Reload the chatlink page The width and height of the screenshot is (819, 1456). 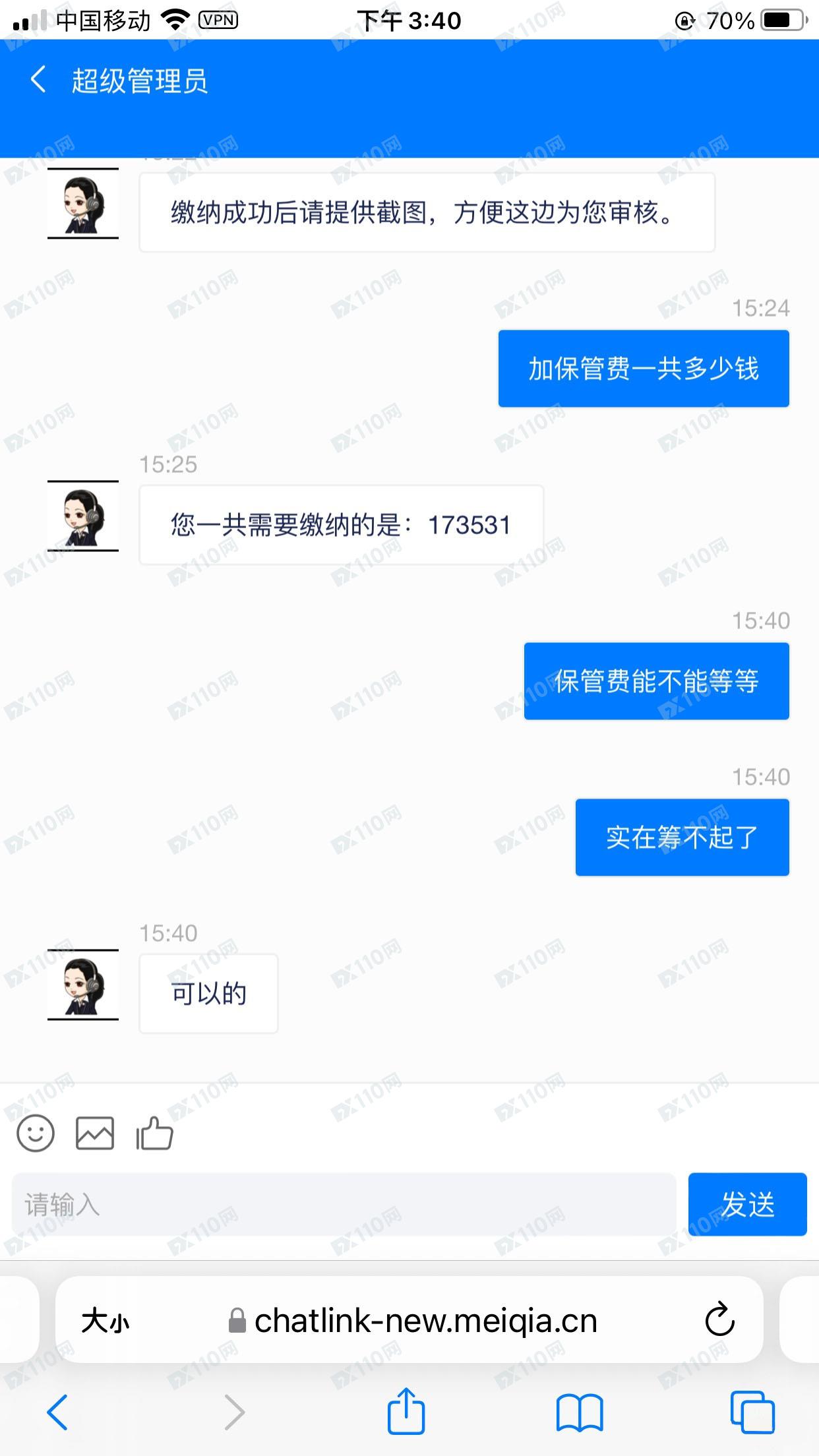719,1320
